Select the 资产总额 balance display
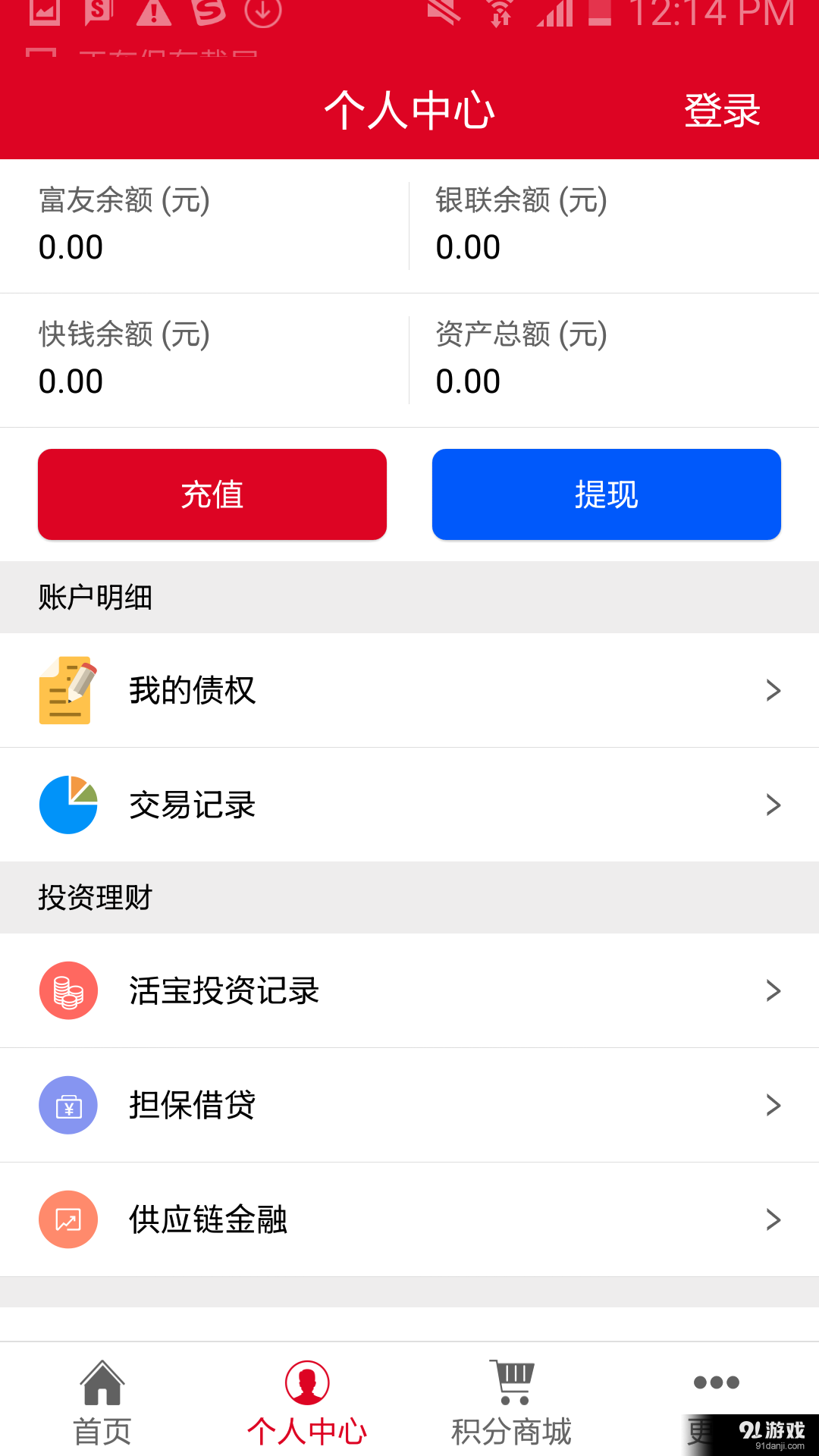The image size is (819, 1456). coord(468,380)
